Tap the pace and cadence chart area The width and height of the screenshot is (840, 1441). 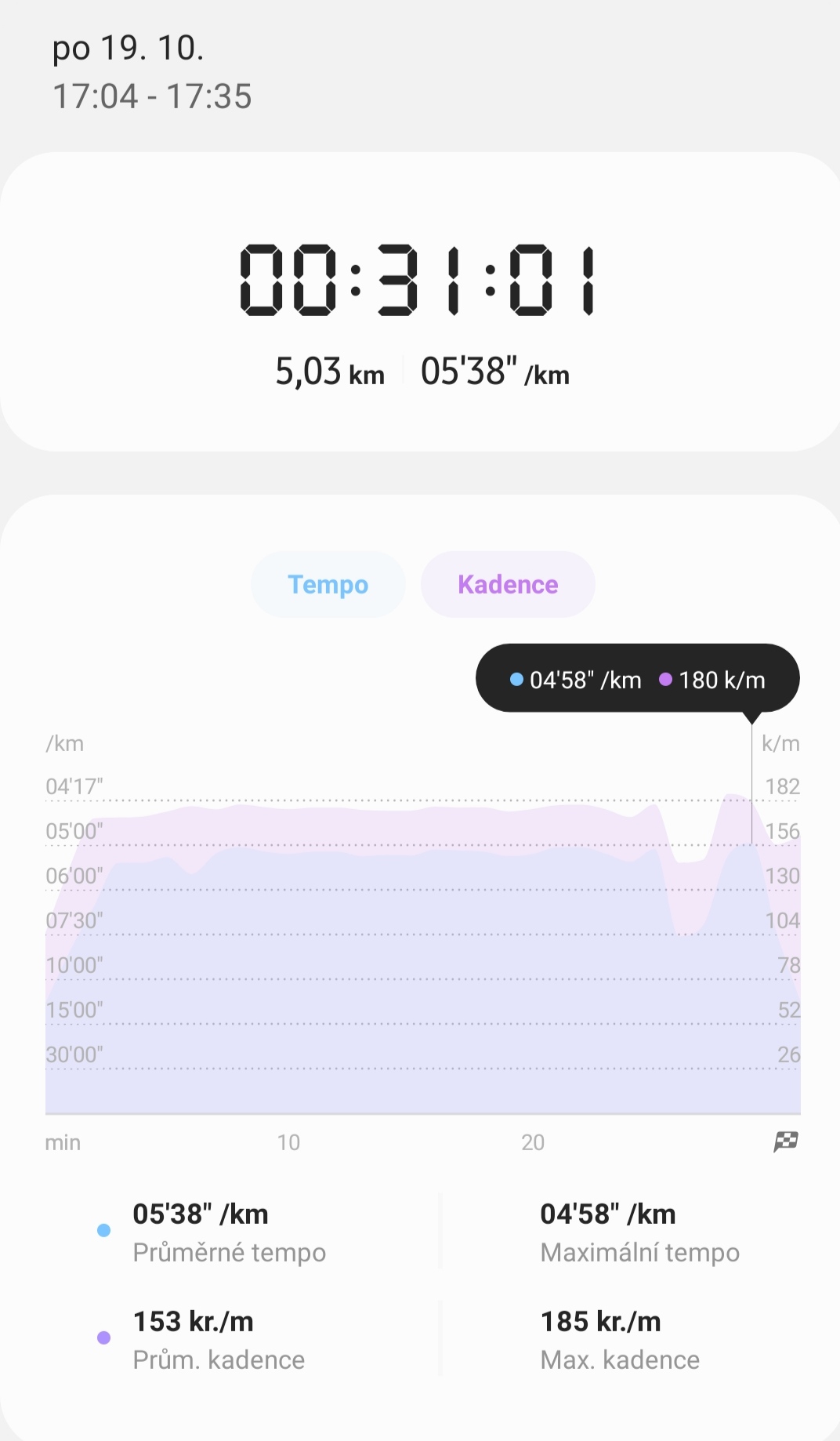click(423, 941)
